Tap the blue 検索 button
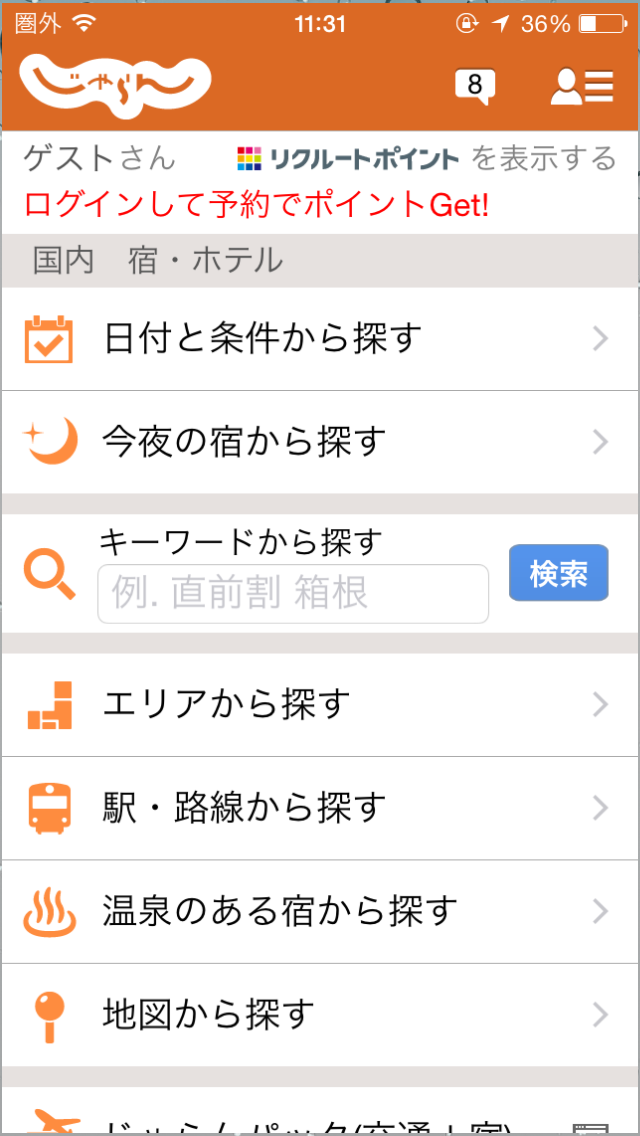The image size is (640, 1136). point(558,573)
